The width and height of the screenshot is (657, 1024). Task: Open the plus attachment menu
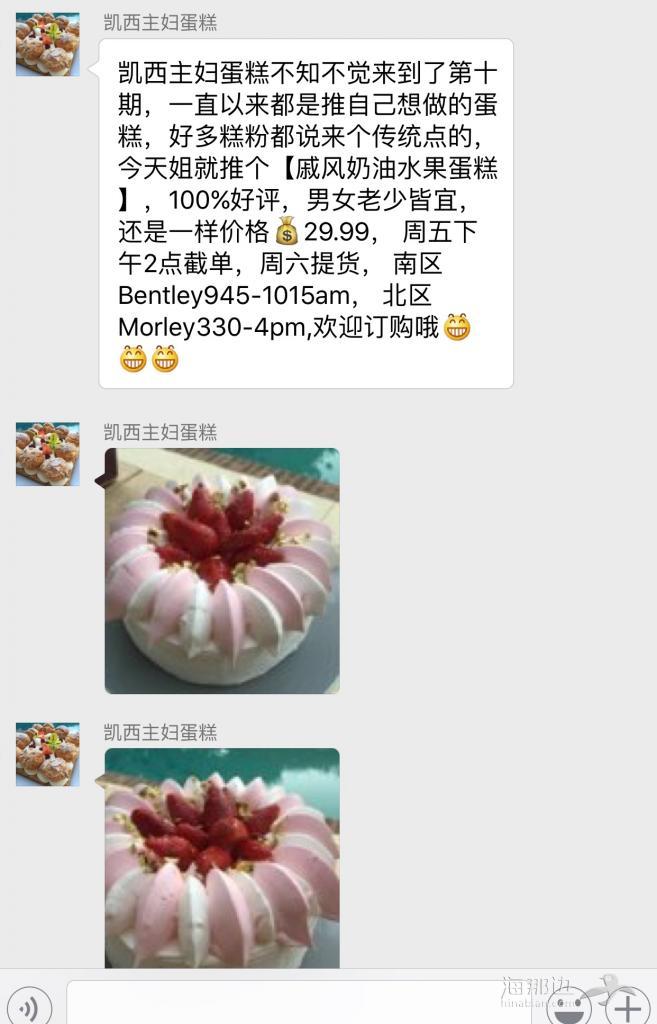627,1006
